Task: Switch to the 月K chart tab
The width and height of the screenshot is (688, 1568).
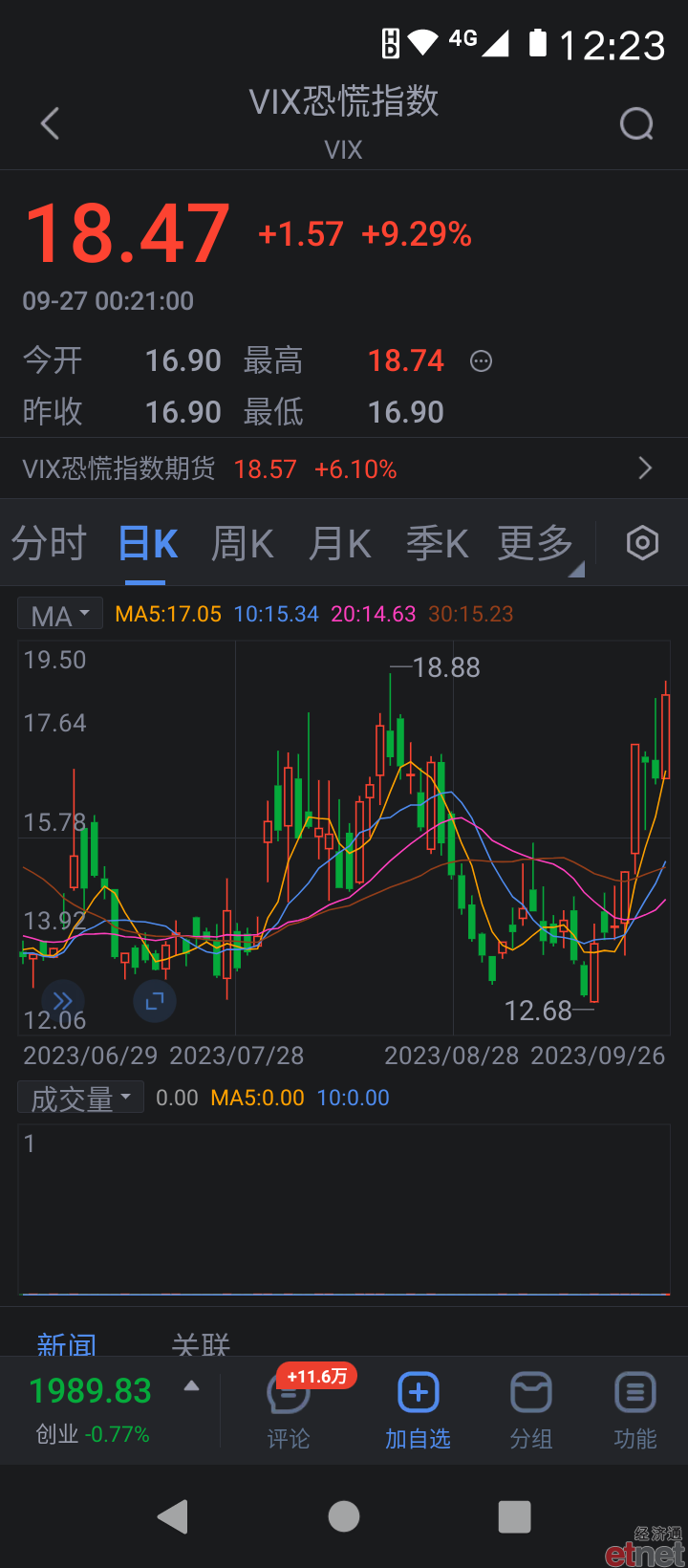Action: tap(340, 544)
